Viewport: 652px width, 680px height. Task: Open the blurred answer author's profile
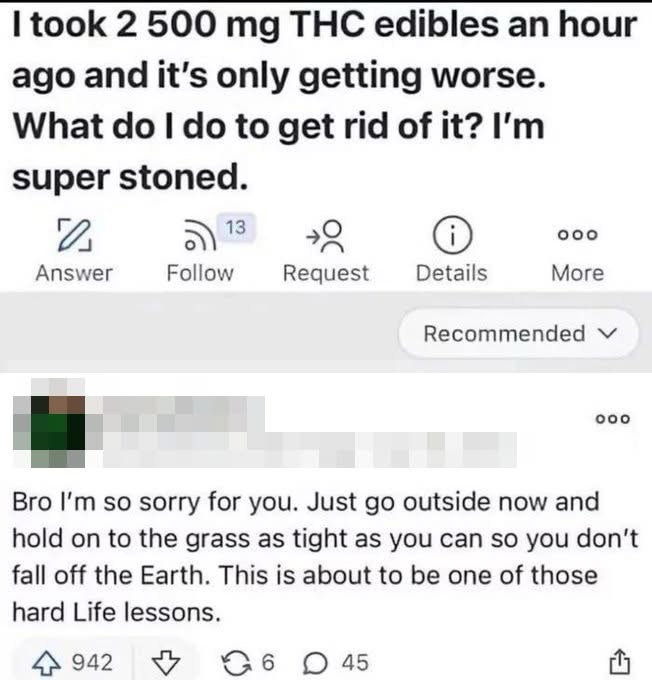tap(55, 427)
